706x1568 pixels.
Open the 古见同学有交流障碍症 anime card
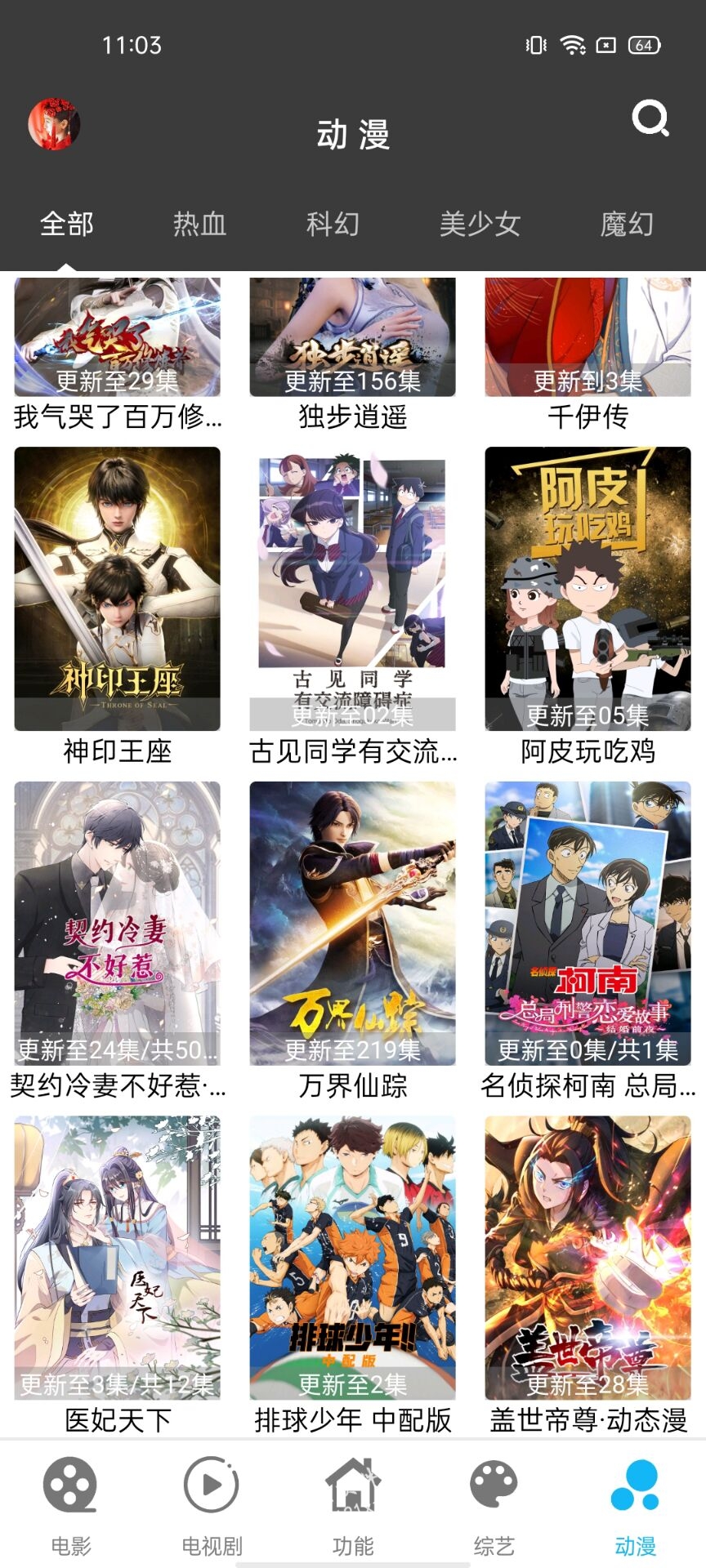pyautogui.click(x=352, y=588)
